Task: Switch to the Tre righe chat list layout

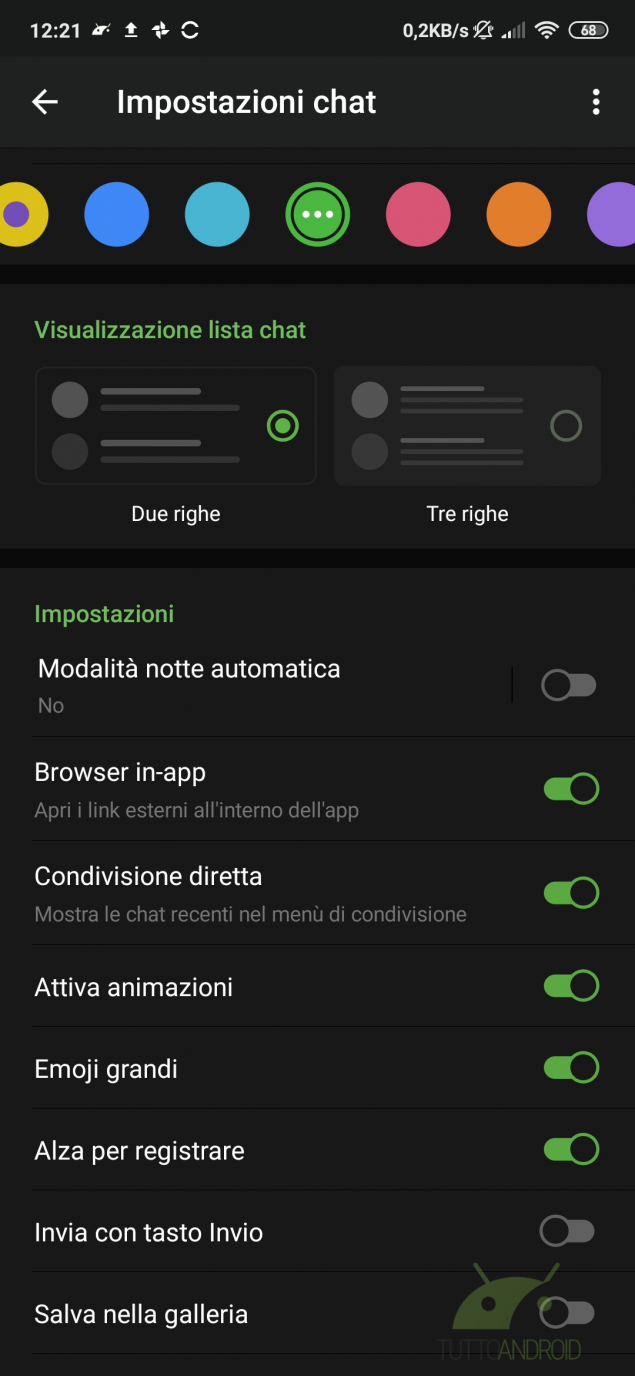Action: [x=467, y=426]
